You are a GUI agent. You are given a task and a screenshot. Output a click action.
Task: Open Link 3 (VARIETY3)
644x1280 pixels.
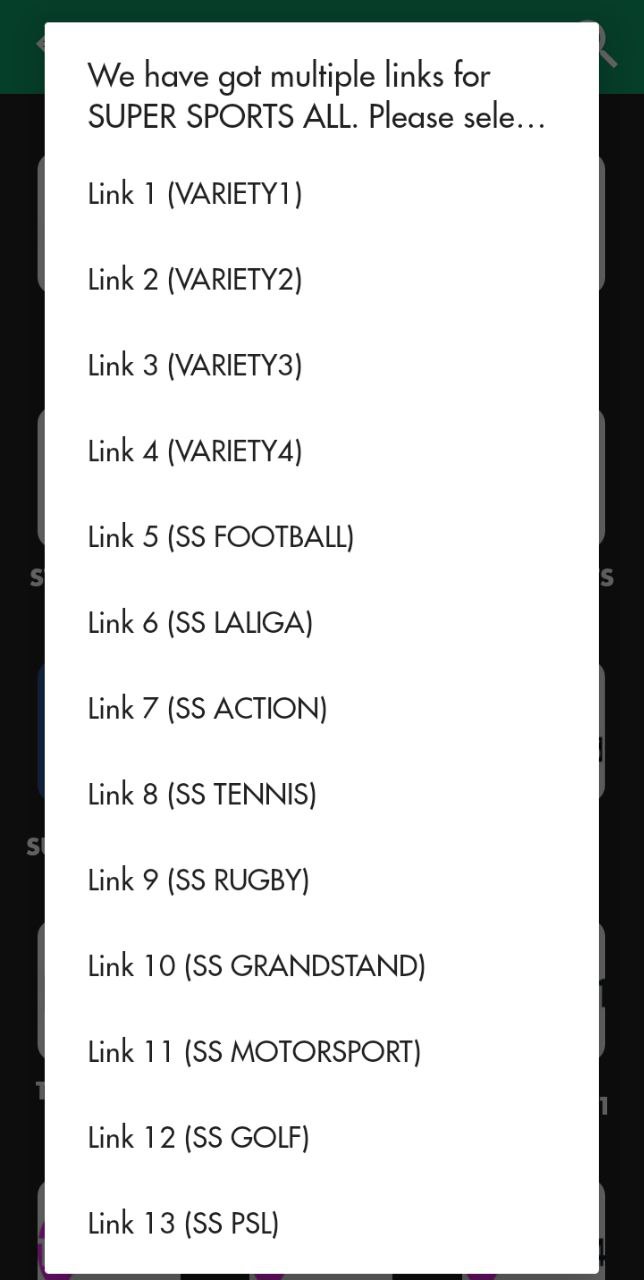click(321, 365)
